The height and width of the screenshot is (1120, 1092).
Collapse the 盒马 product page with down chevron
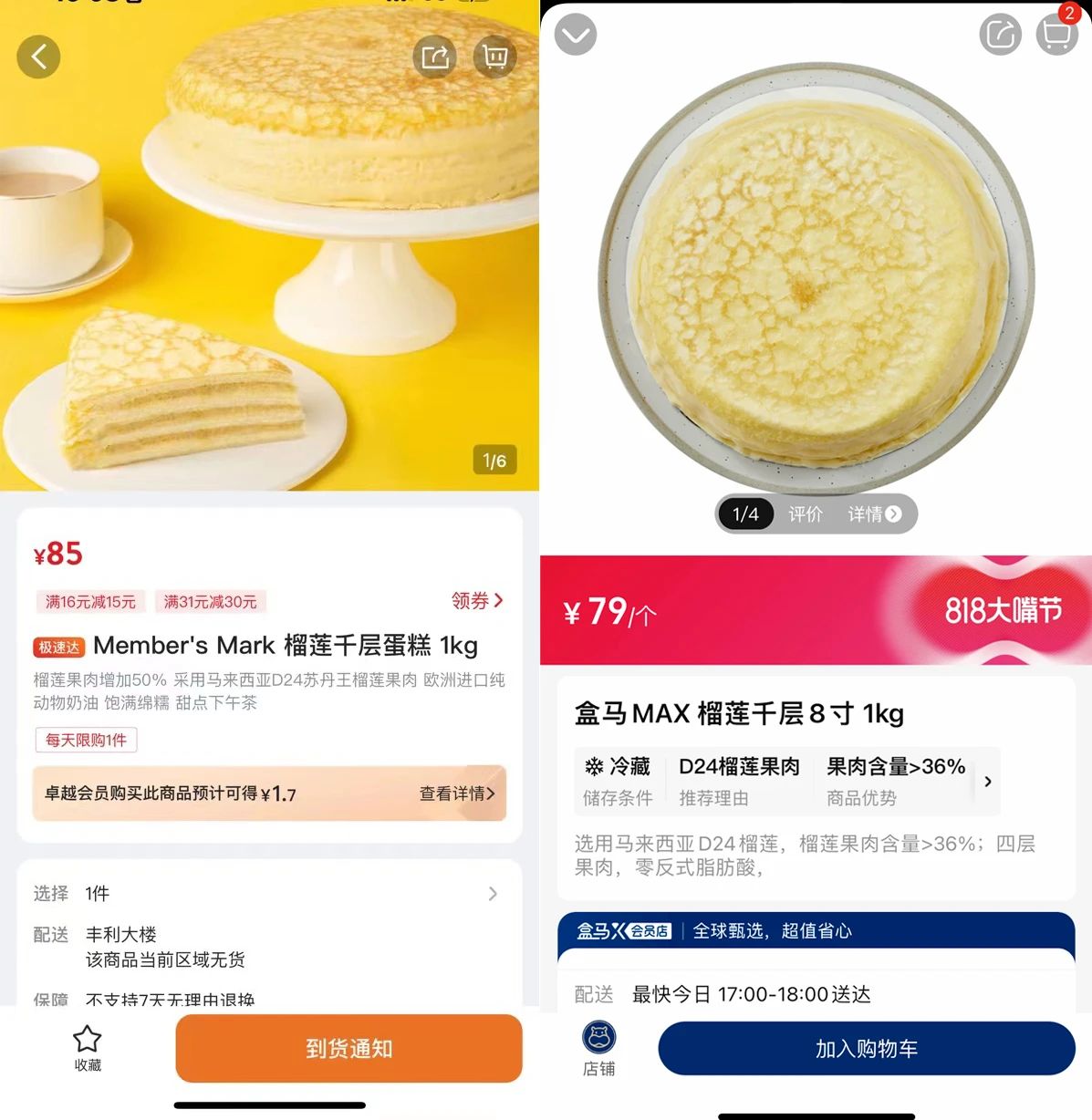tap(575, 35)
